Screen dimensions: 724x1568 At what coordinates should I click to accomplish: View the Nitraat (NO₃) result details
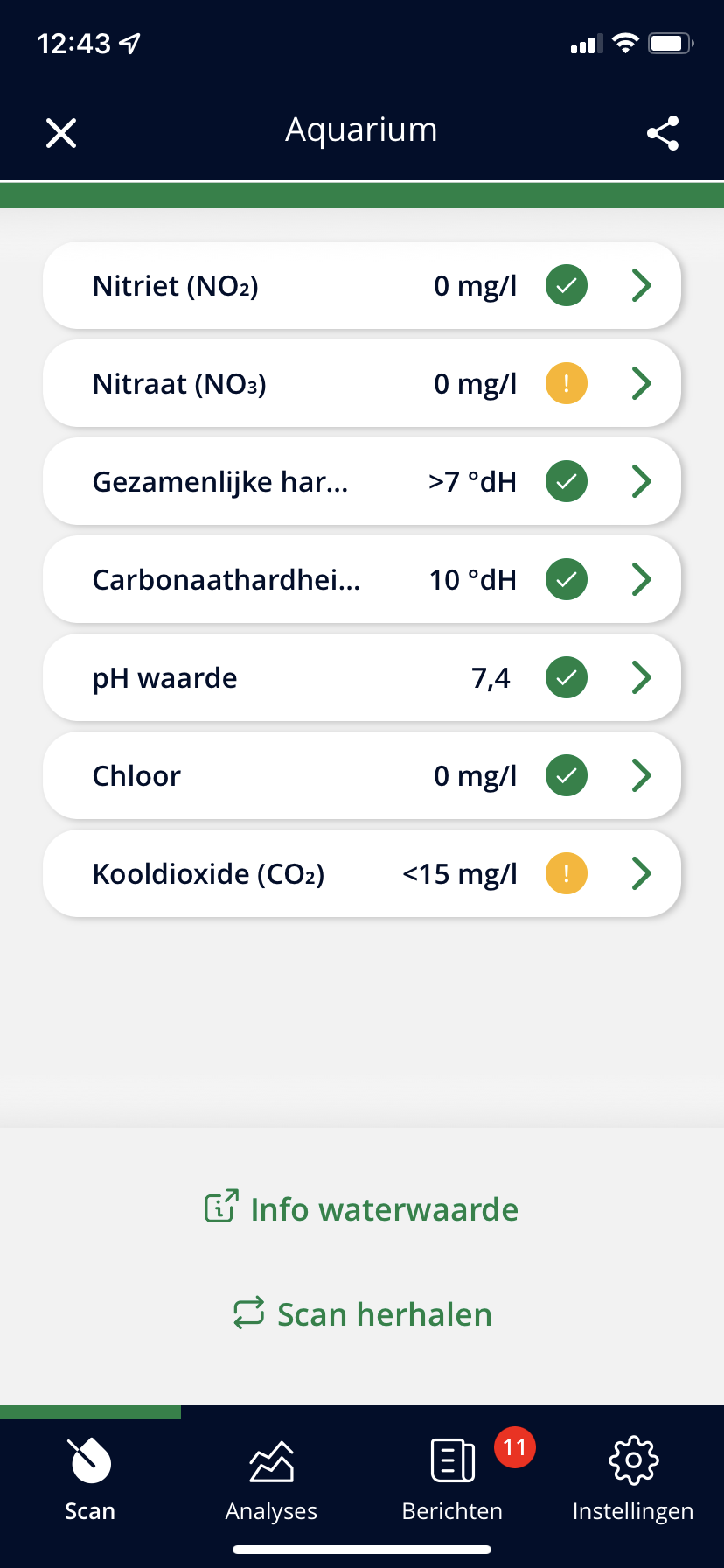[x=361, y=383]
